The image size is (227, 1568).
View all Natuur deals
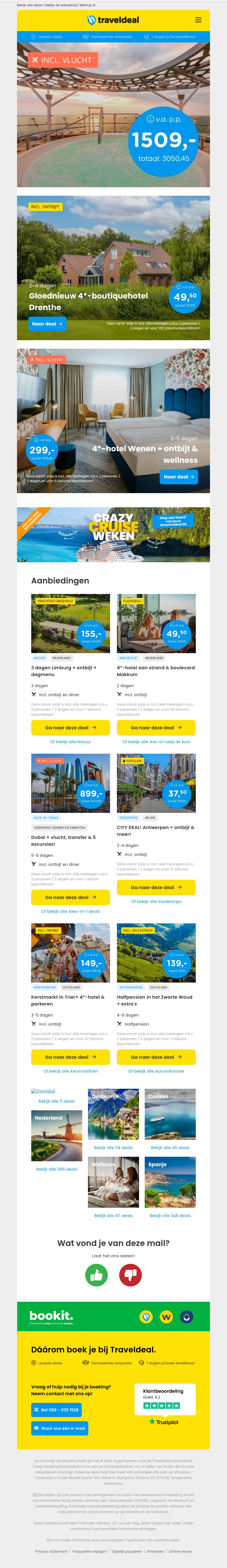click(x=70, y=742)
